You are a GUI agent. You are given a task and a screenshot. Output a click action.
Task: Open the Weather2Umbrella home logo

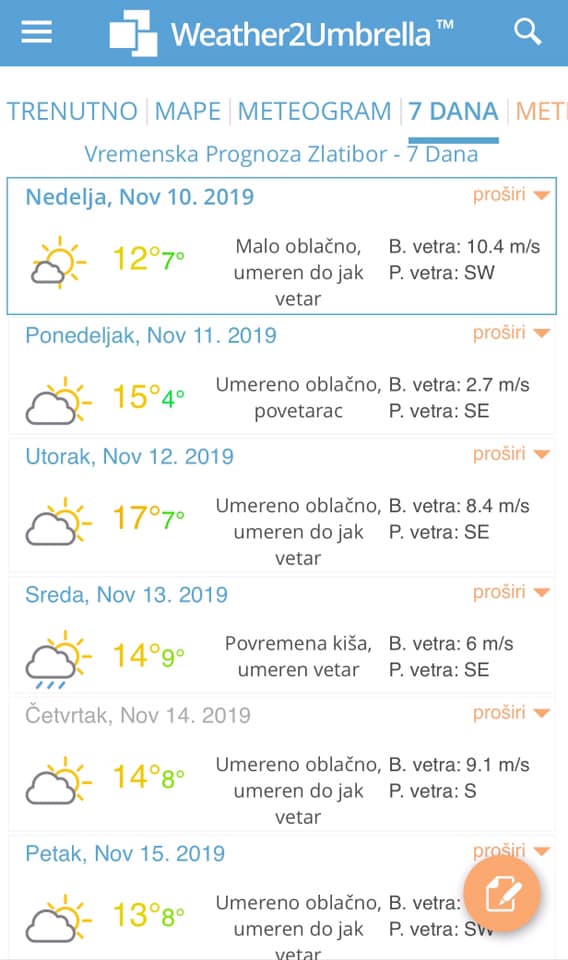click(282, 33)
